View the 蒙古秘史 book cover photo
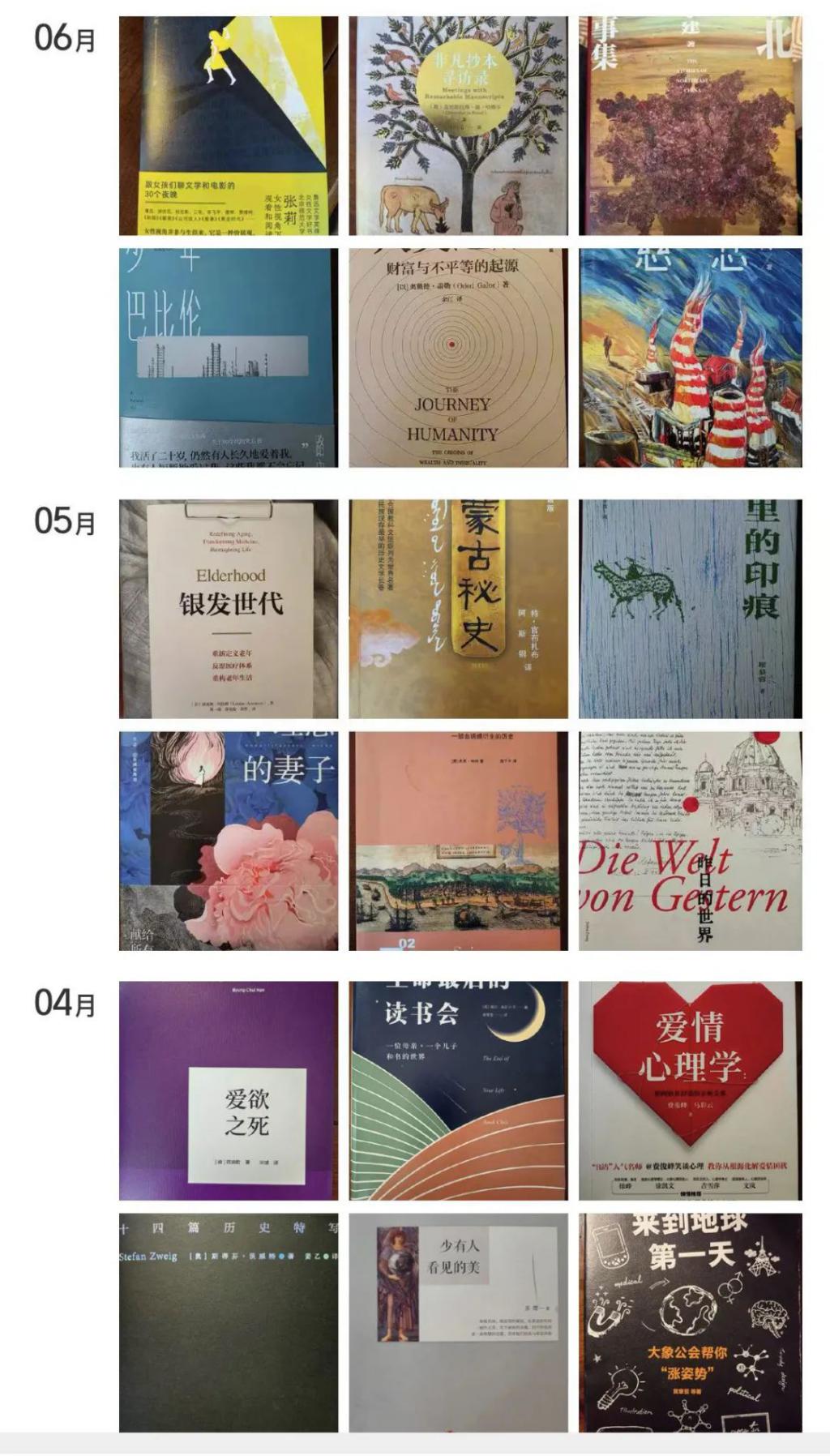 (458, 609)
